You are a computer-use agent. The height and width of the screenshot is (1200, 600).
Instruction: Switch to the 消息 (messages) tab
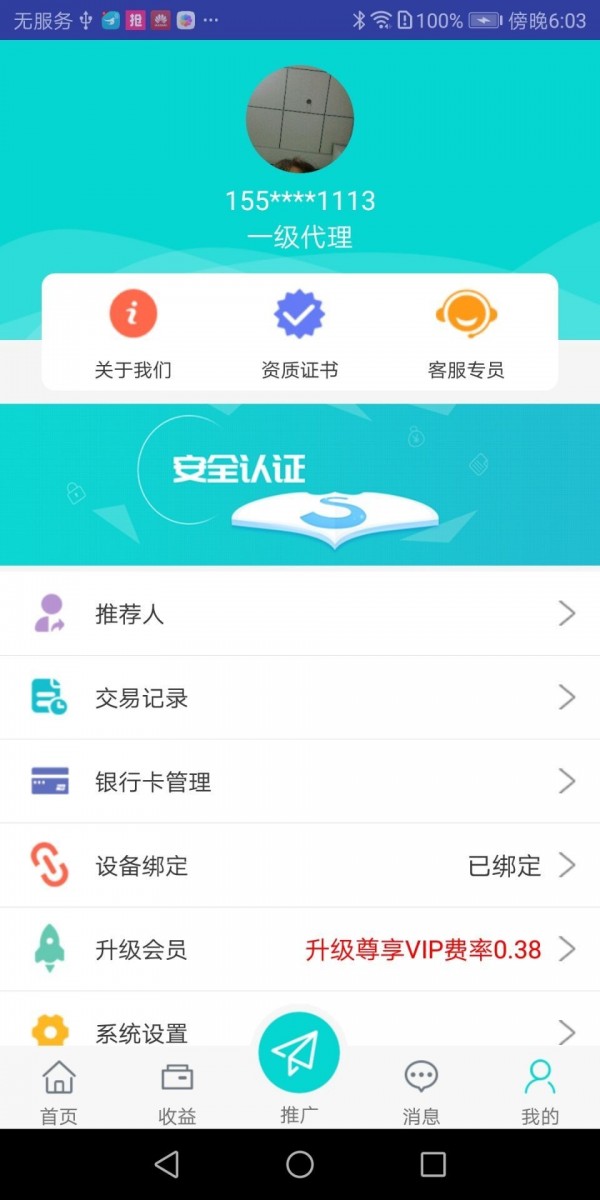421,1092
